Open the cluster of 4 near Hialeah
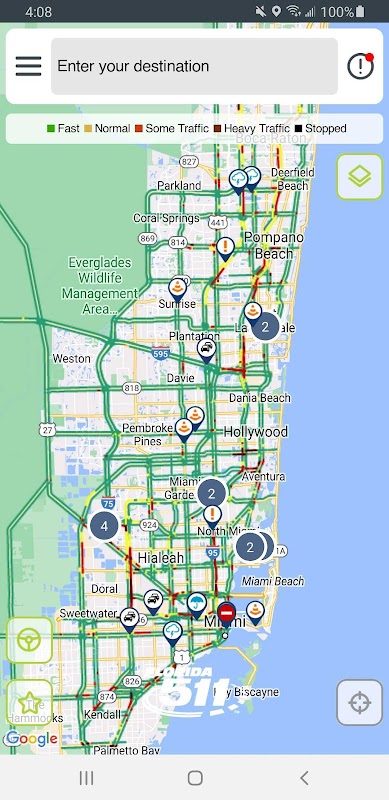389x800 pixels. 104,526
